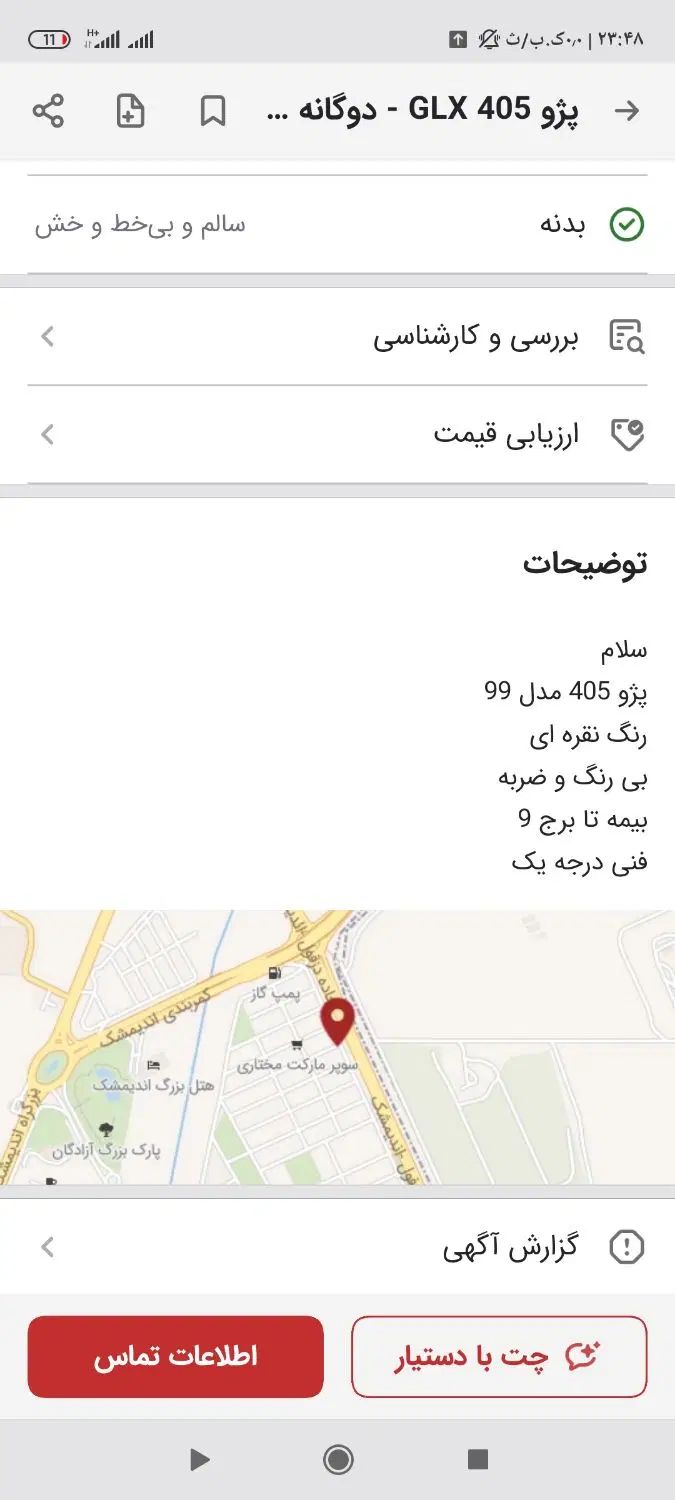Open بررسی و کارشناسی row
The height and width of the screenshot is (1500, 675).
click(x=337, y=337)
